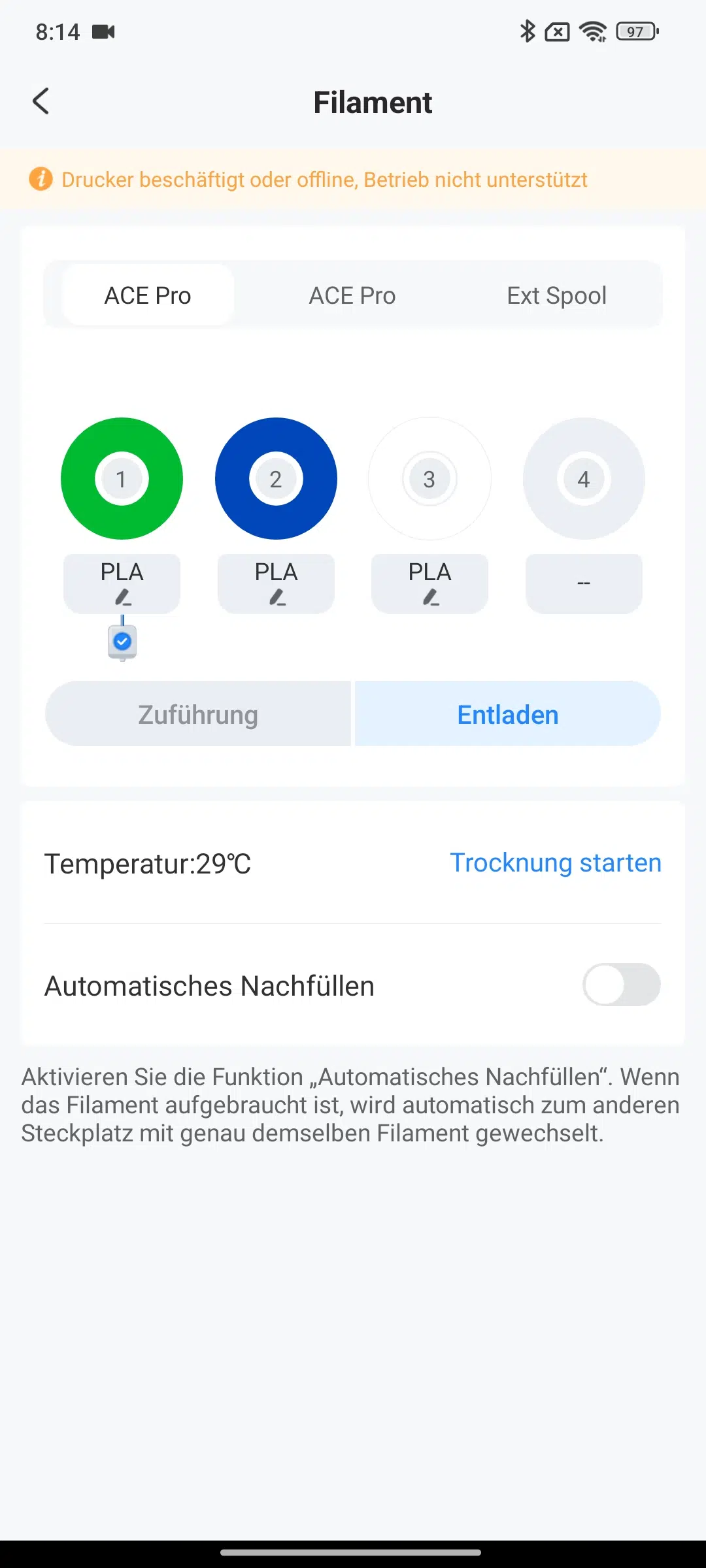Edit PLA material of slot 1
Viewport: 706px width, 1568px height.
122,583
